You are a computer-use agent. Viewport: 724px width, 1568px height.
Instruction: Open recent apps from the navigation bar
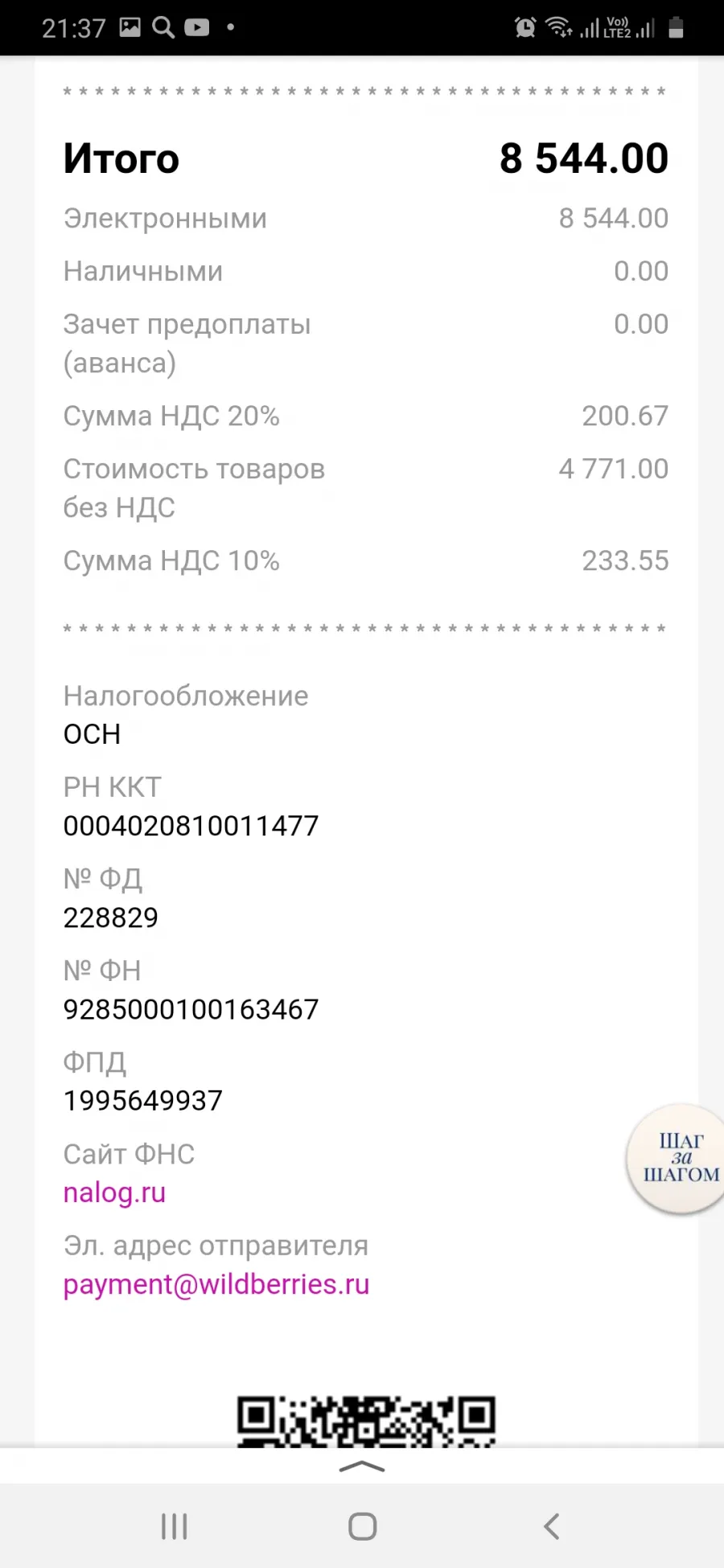tap(174, 1526)
